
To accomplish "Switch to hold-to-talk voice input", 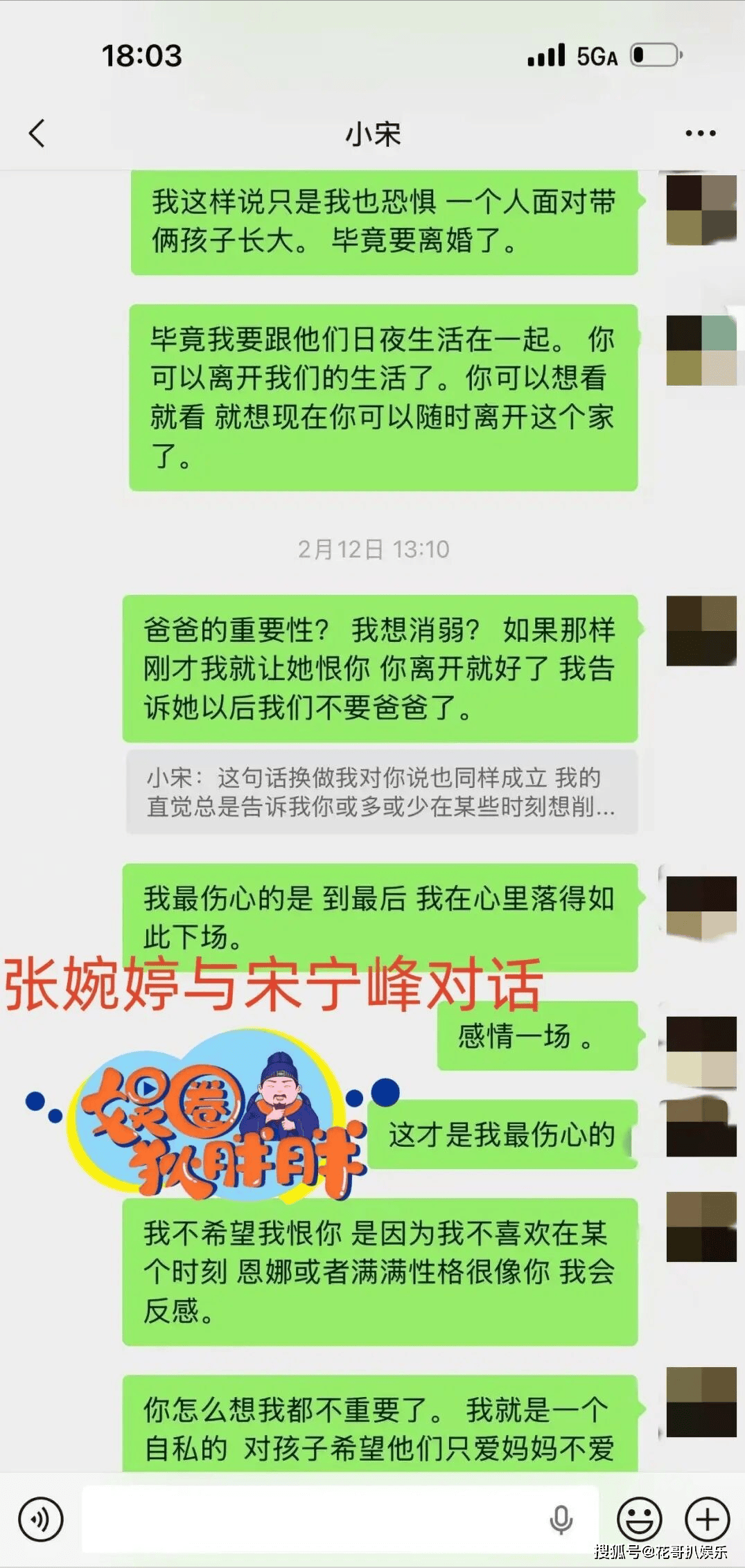I will 41,1520.
